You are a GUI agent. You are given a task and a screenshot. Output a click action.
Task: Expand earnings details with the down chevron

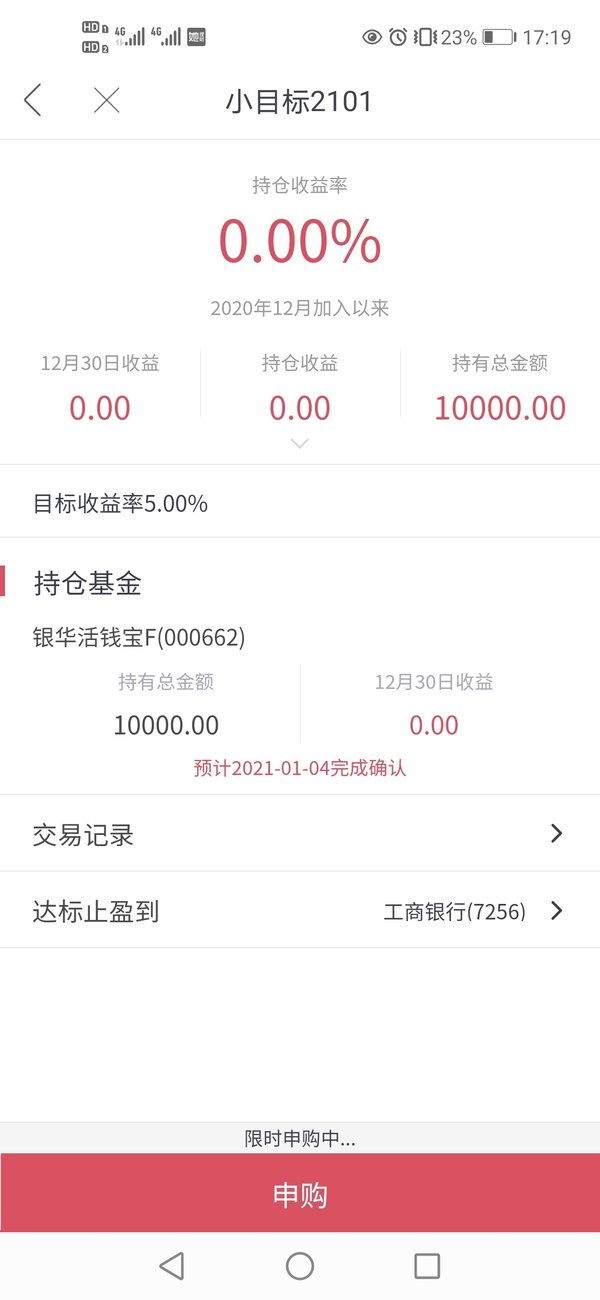299,443
